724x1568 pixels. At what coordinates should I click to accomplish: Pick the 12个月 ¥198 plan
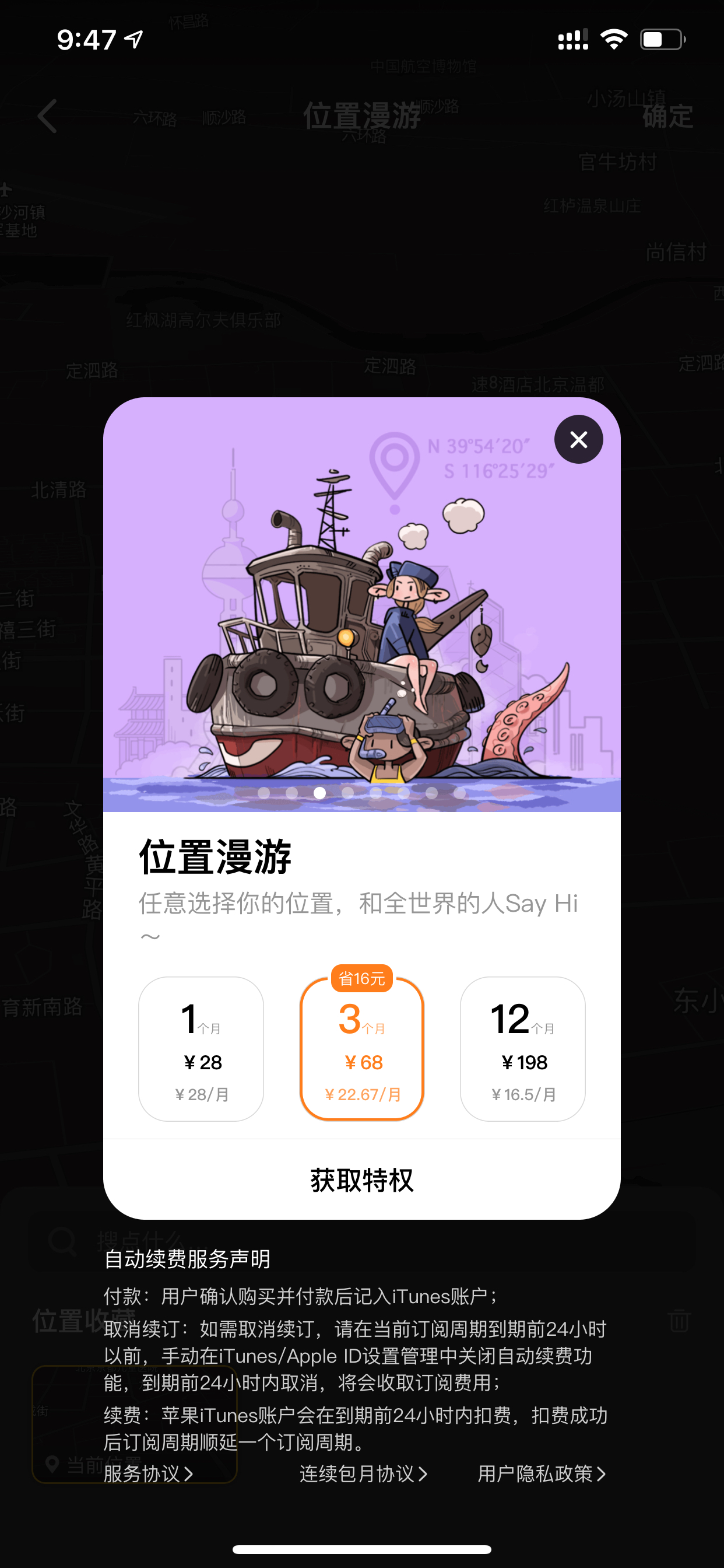click(523, 1049)
